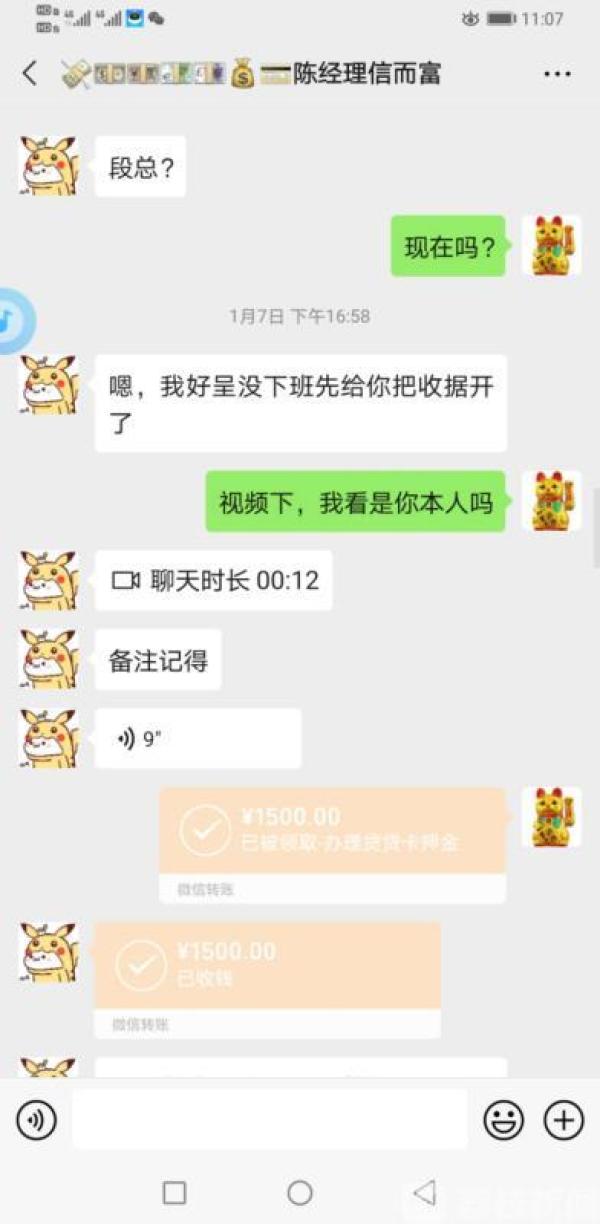Tap the message text field
The image size is (600, 1224).
point(269,1120)
